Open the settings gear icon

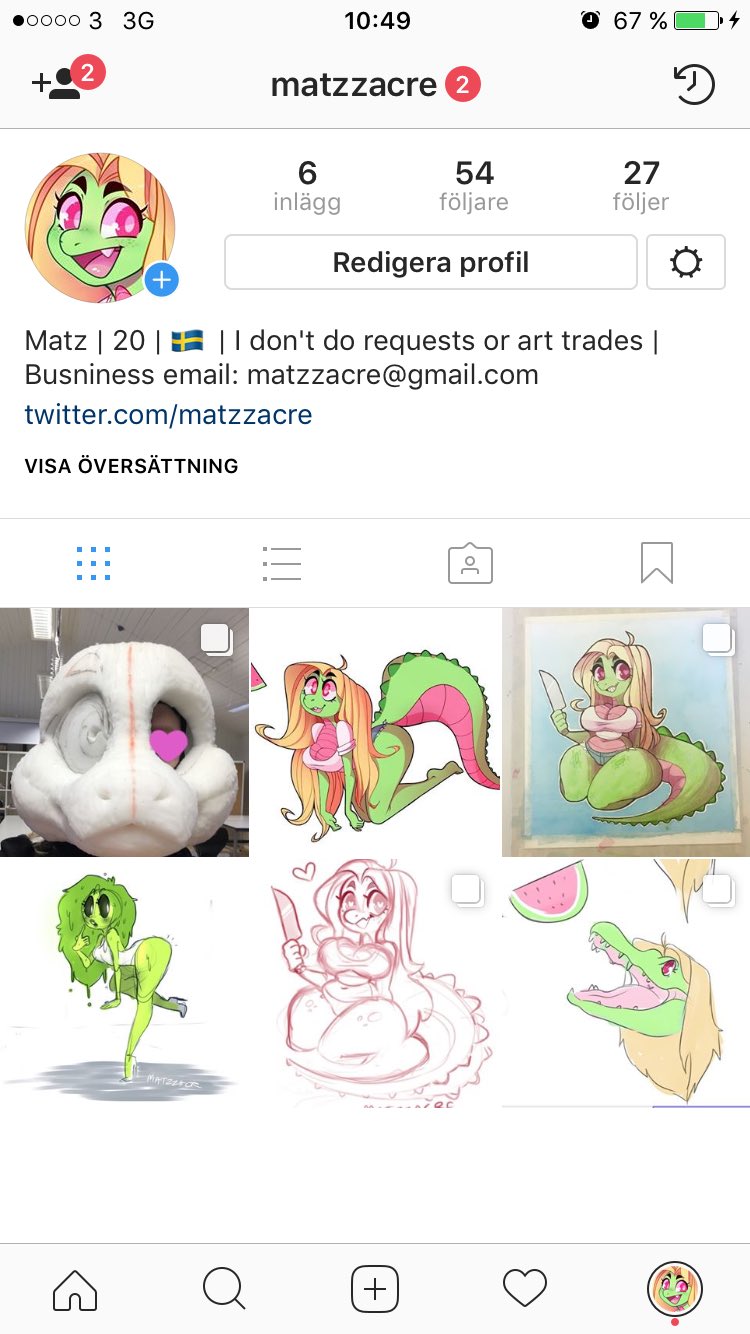point(686,263)
